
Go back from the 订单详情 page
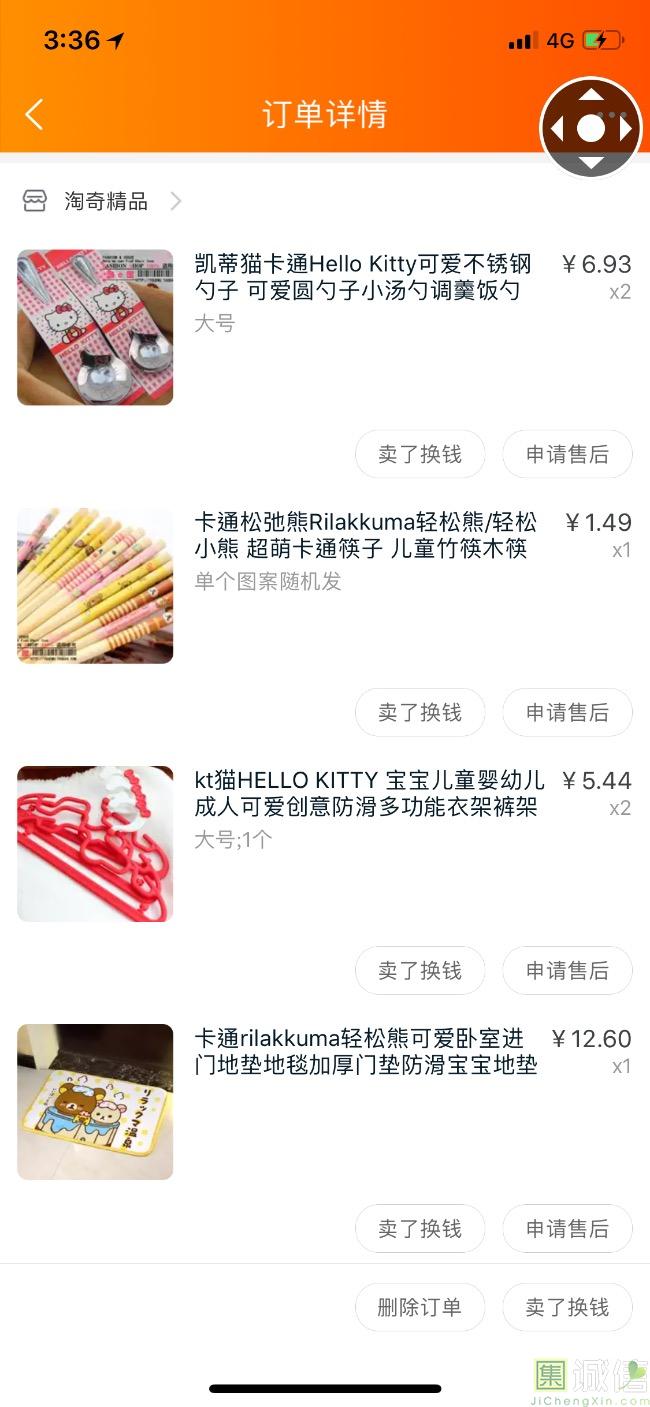pos(34,114)
